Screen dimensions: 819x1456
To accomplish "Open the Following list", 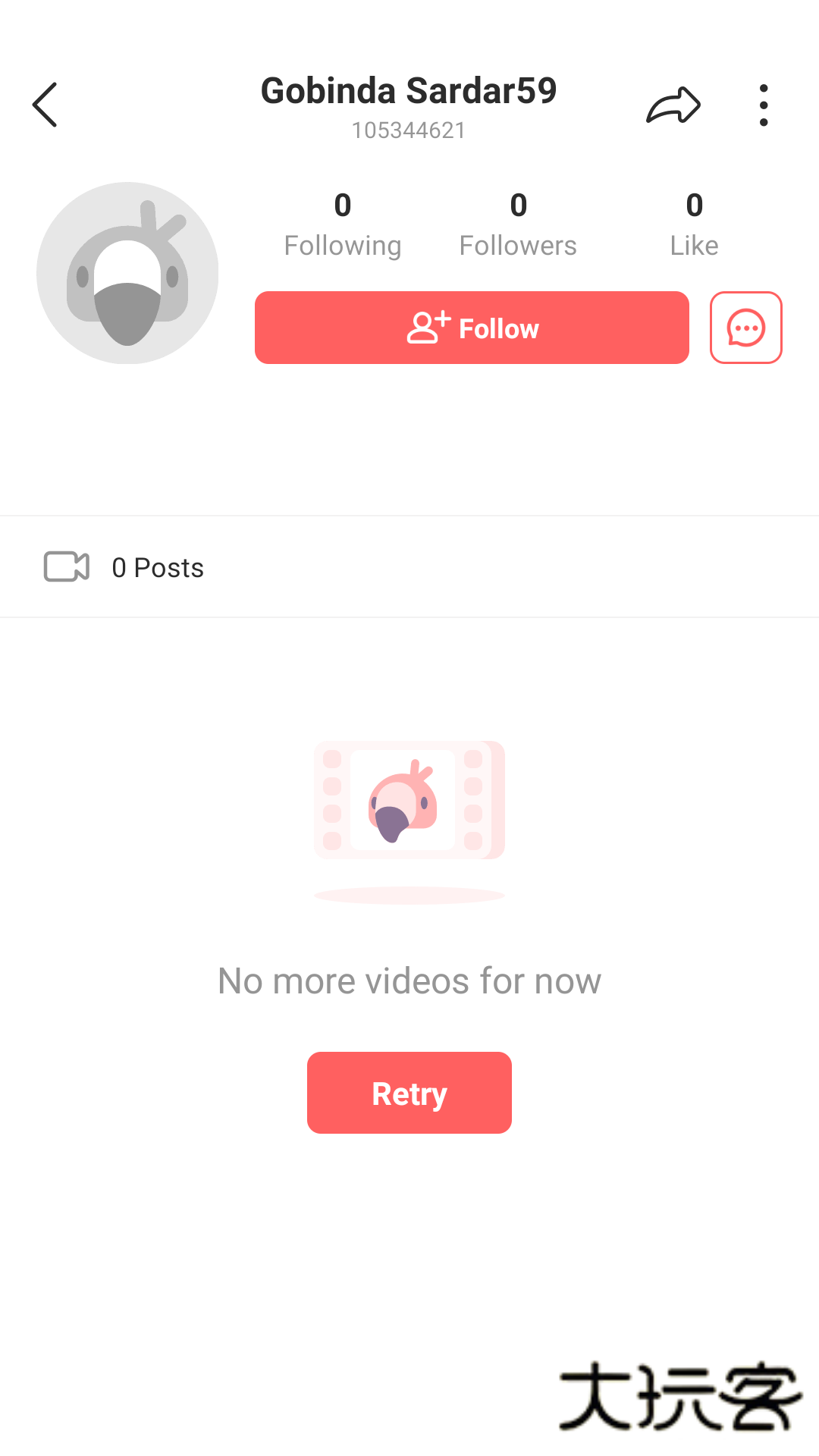I will 343,224.
